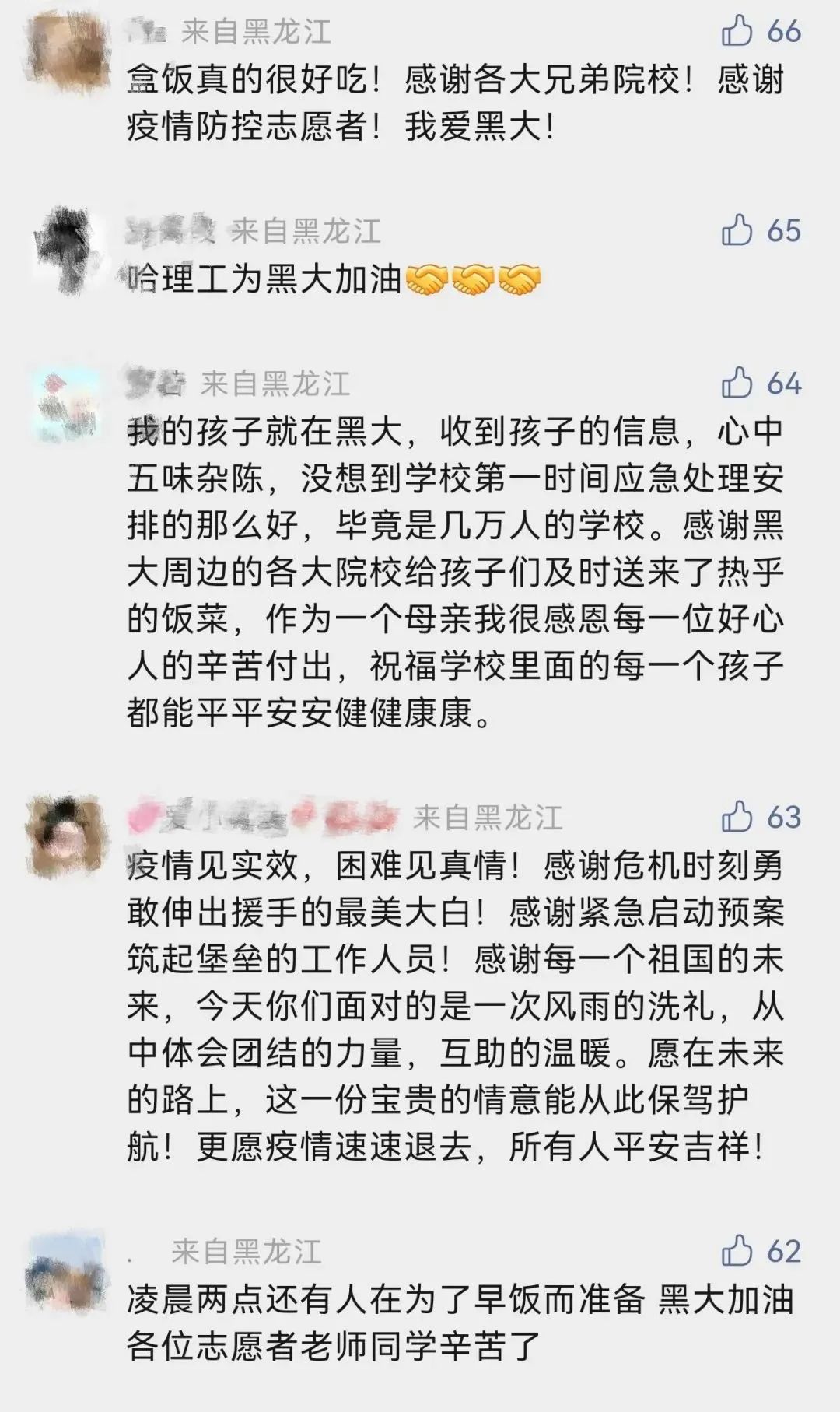Like the comment starting 疫情见实效
The width and height of the screenshot is (840, 1412).
(737, 817)
